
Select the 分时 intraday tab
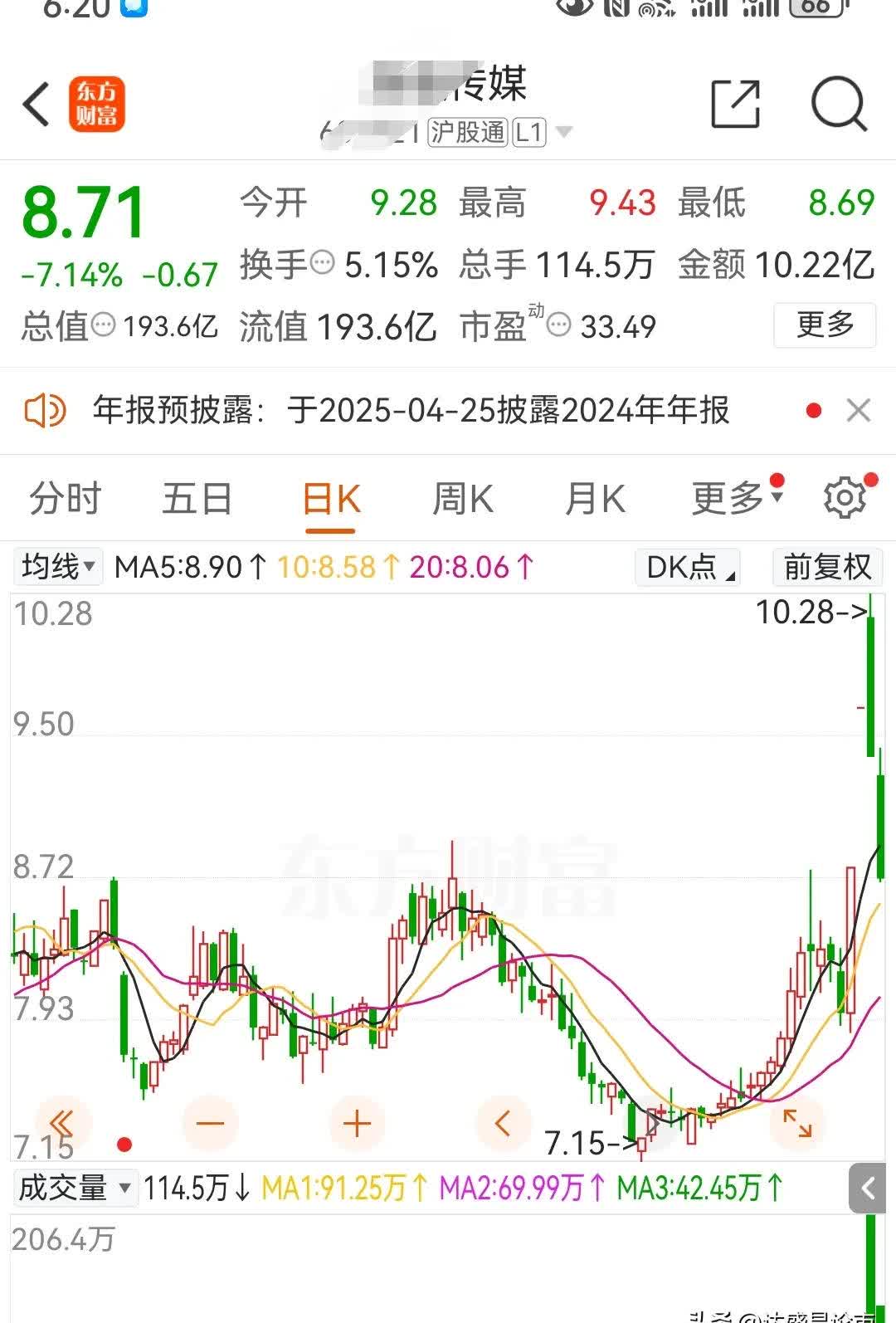point(66,498)
